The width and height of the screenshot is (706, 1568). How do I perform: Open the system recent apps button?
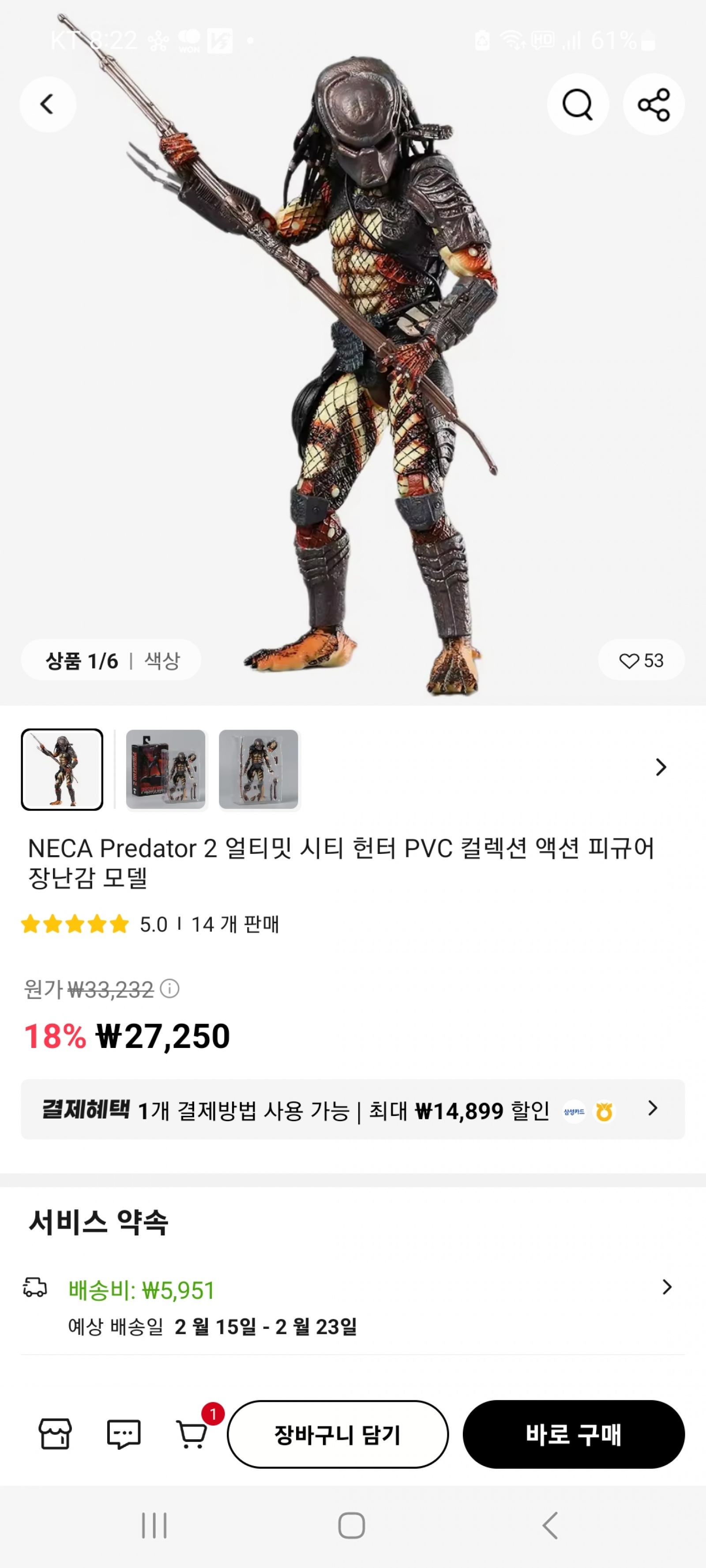154,1525
